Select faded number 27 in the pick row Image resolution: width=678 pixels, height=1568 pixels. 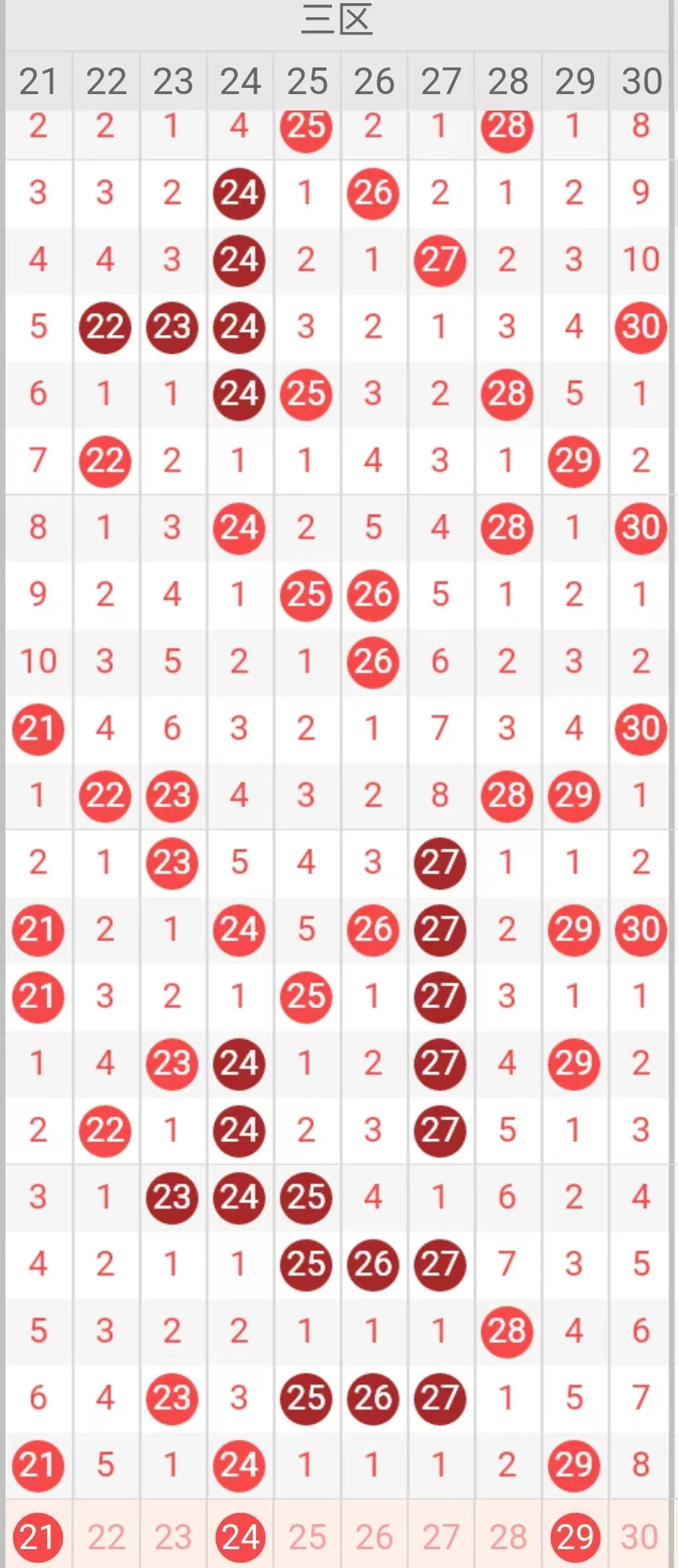[440, 1536]
